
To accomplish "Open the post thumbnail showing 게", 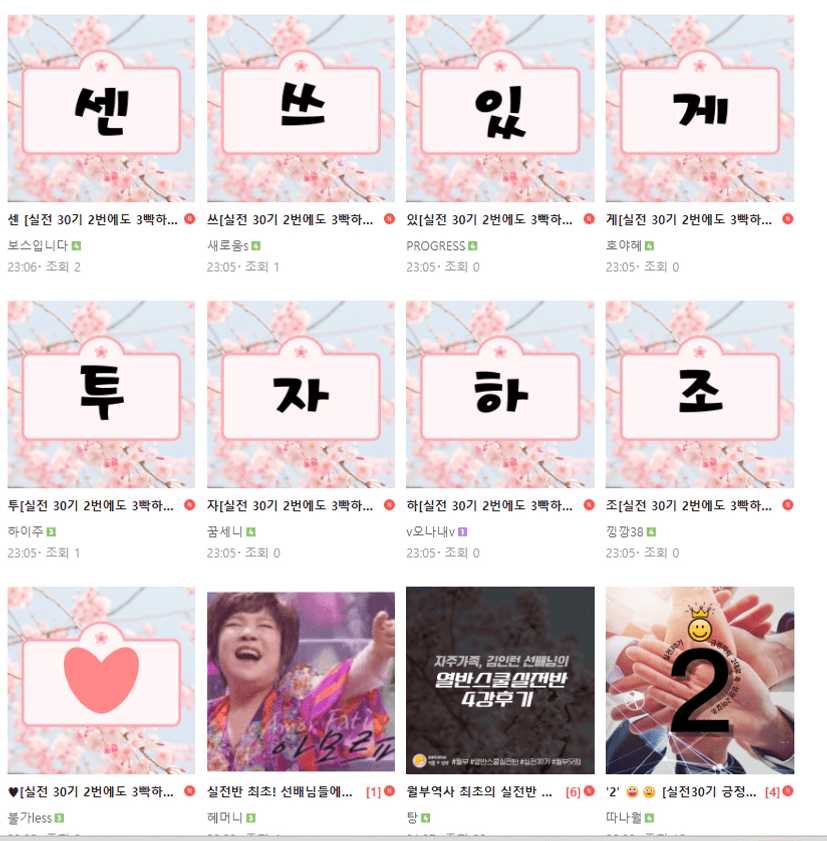I will (x=700, y=108).
